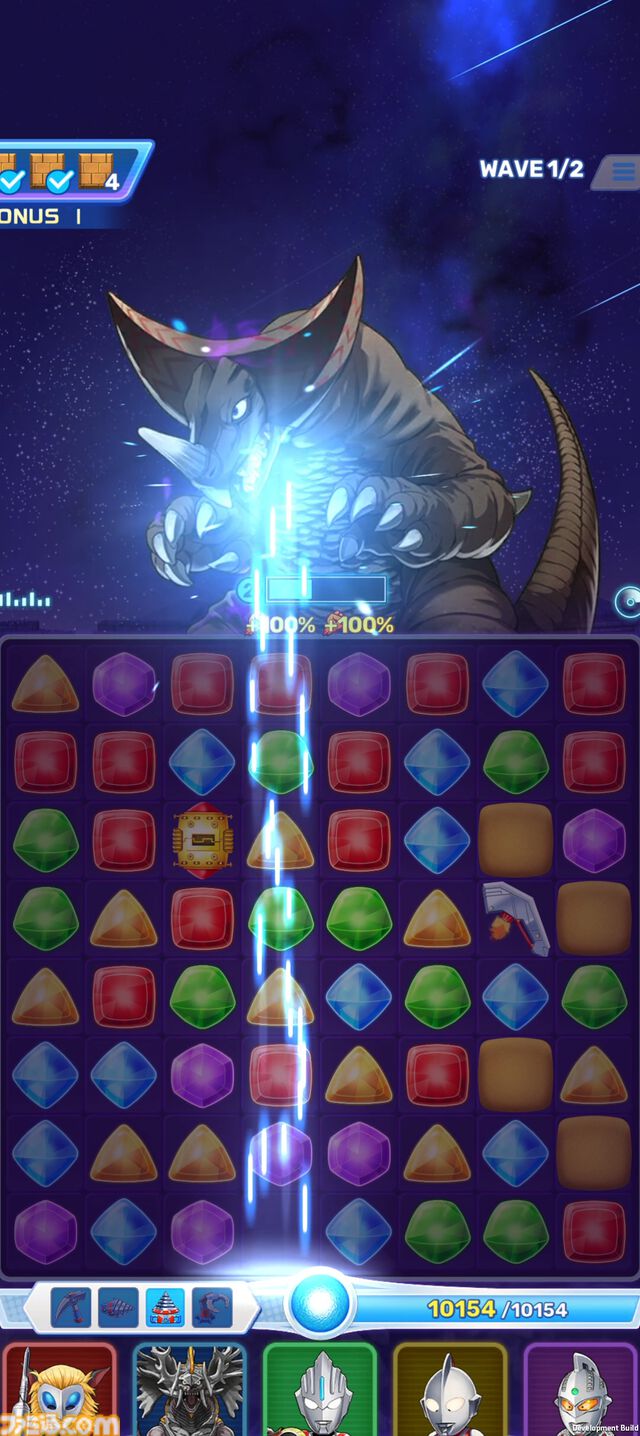This screenshot has height=1436, width=640.
Task: Select the blue-framed dark armored character card
Action: click(x=189, y=1390)
